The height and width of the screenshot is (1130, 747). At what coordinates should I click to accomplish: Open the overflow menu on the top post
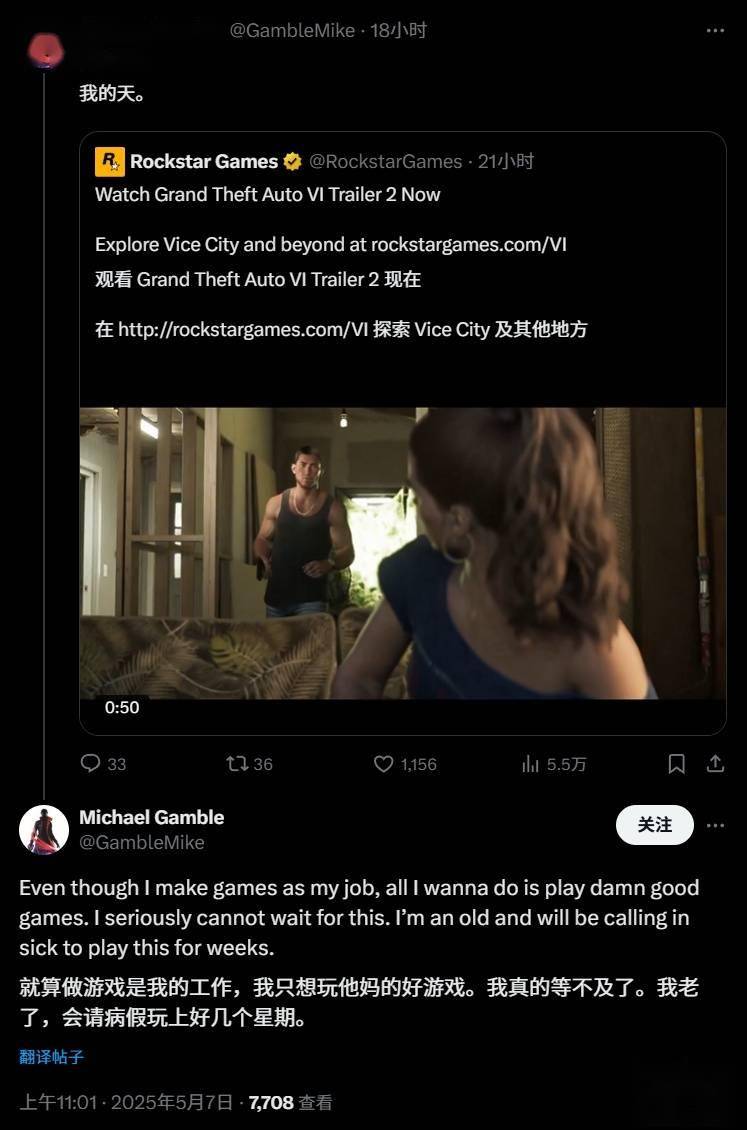pyautogui.click(x=715, y=31)
